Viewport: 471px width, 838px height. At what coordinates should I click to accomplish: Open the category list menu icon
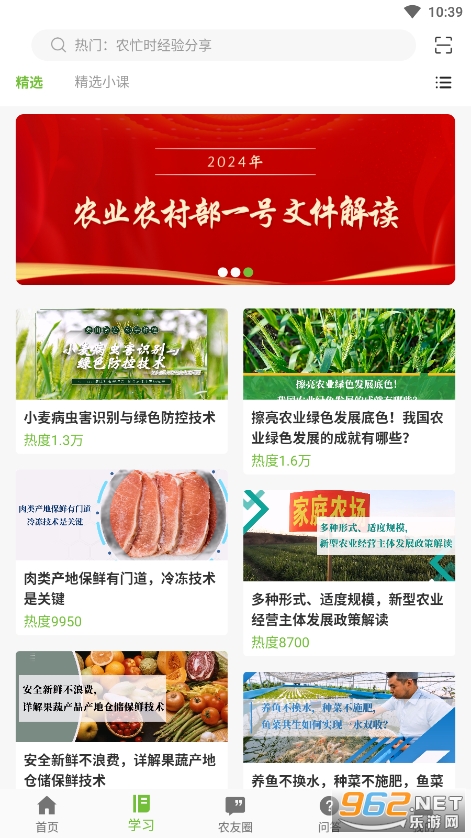(443, 82)
